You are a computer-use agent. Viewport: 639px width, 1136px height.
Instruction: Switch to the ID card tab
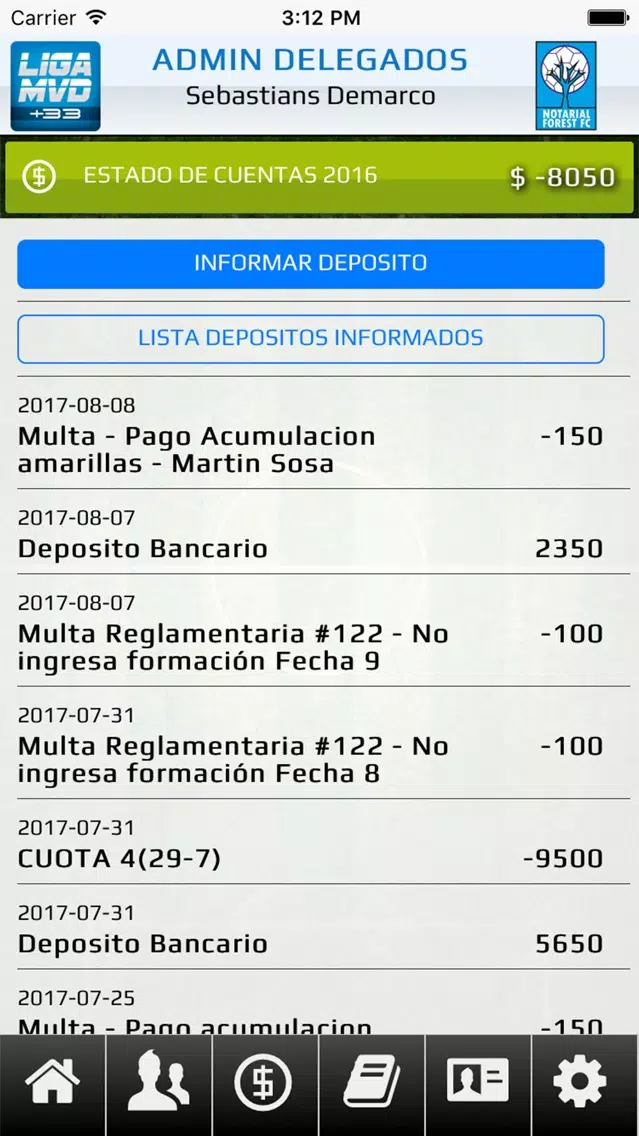tap(477, 1084)
